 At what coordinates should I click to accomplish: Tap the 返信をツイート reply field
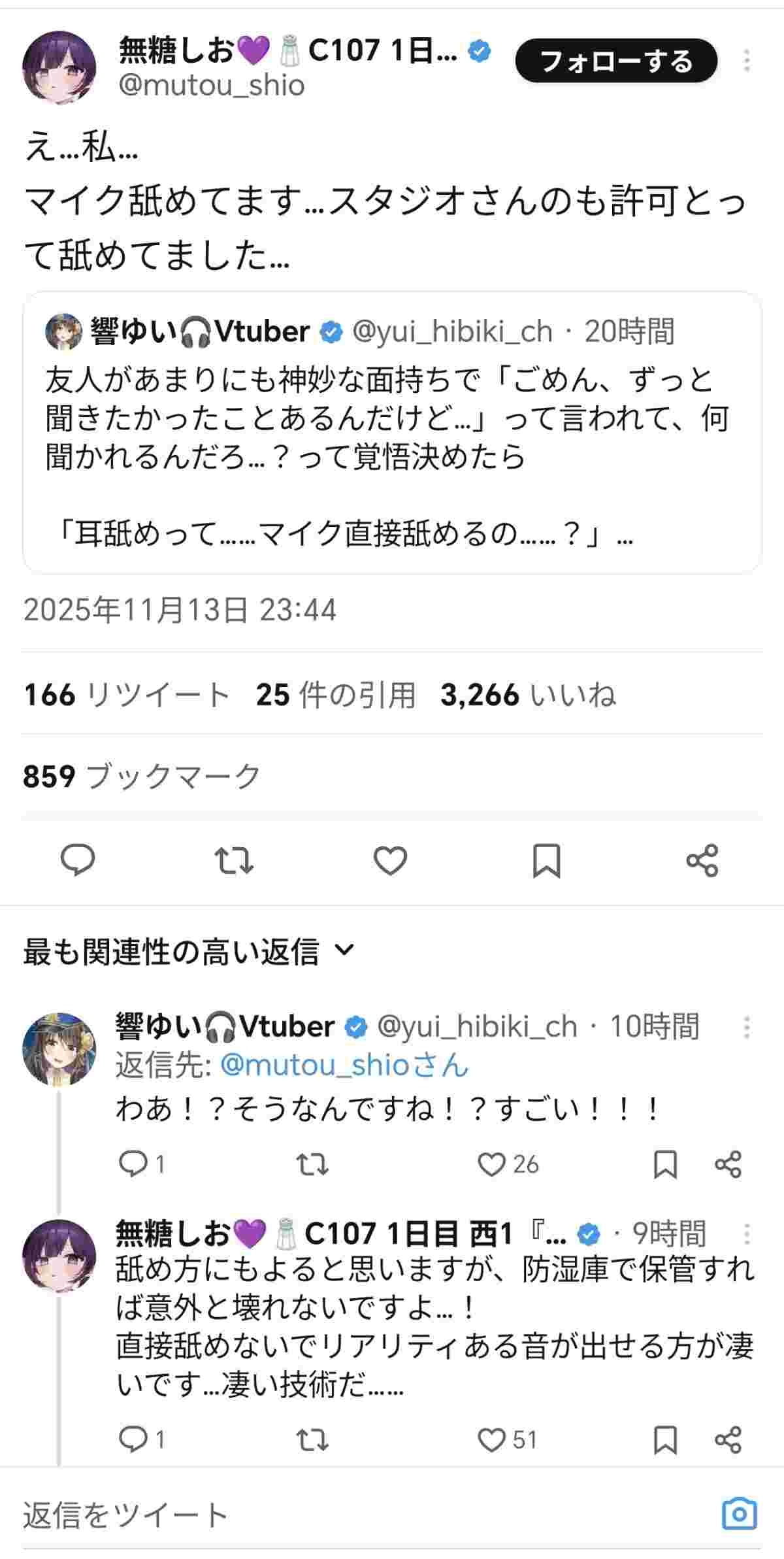pos(327,1514)
